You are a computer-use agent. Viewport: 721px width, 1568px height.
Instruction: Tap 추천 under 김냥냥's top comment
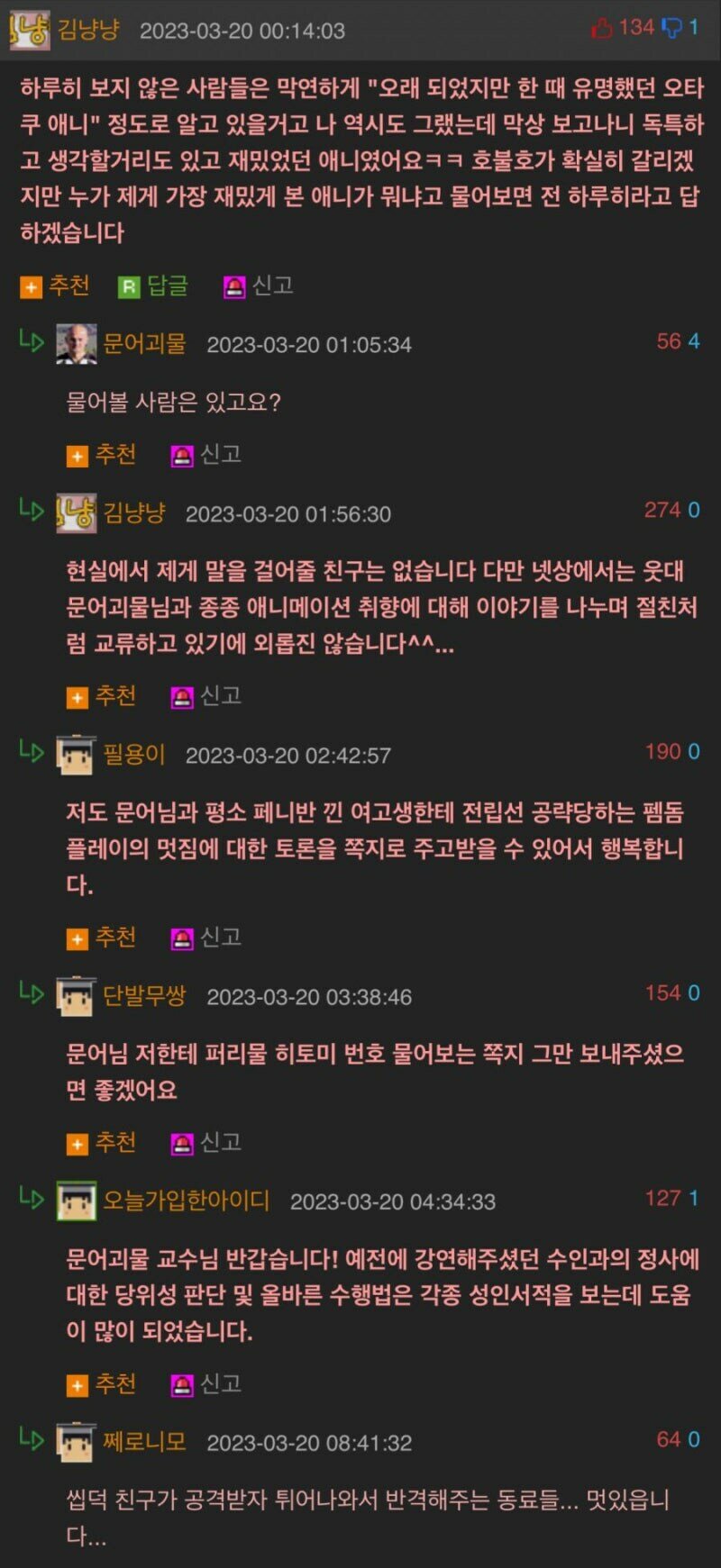point(55,286)
